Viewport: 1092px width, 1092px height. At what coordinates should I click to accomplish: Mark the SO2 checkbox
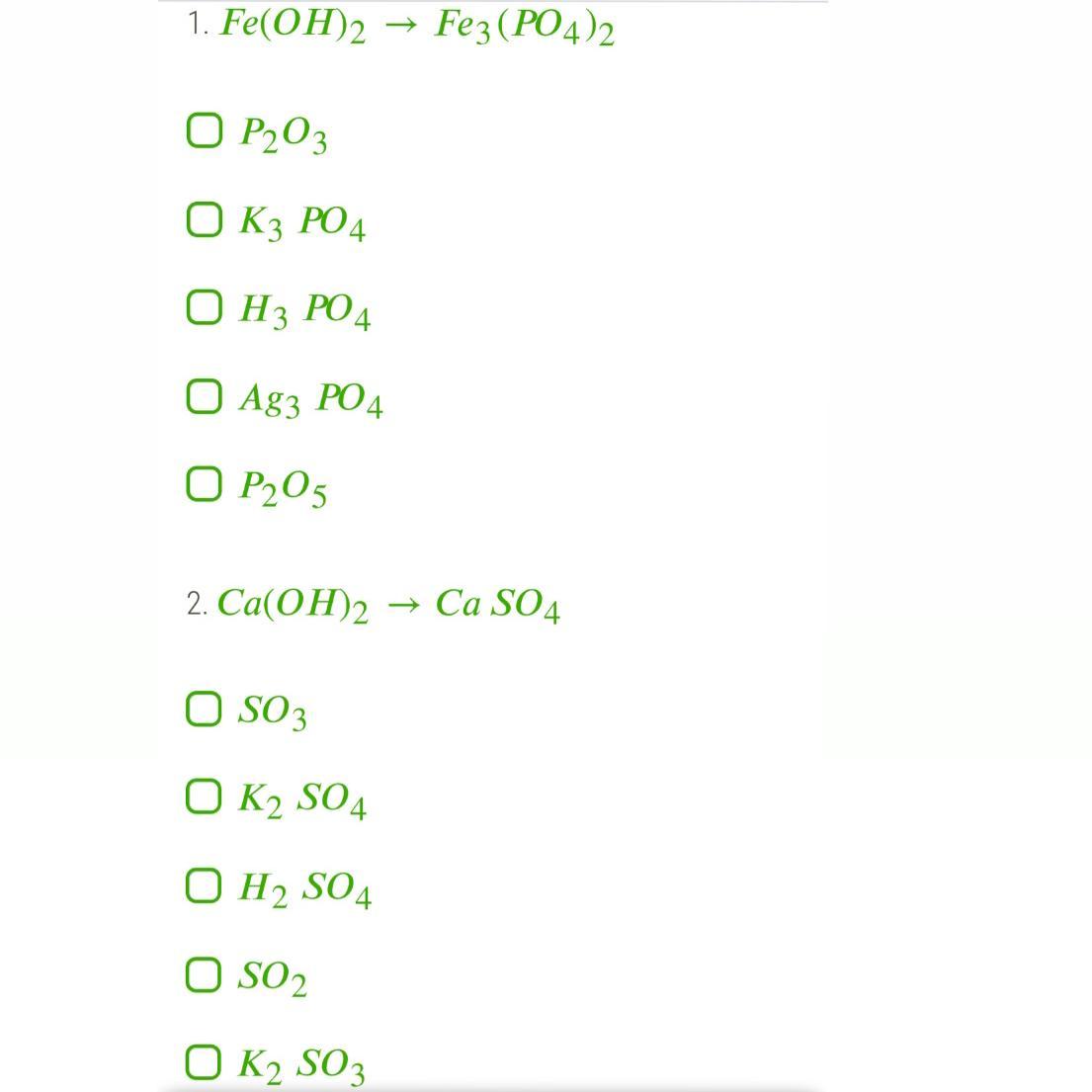point(204,973)
